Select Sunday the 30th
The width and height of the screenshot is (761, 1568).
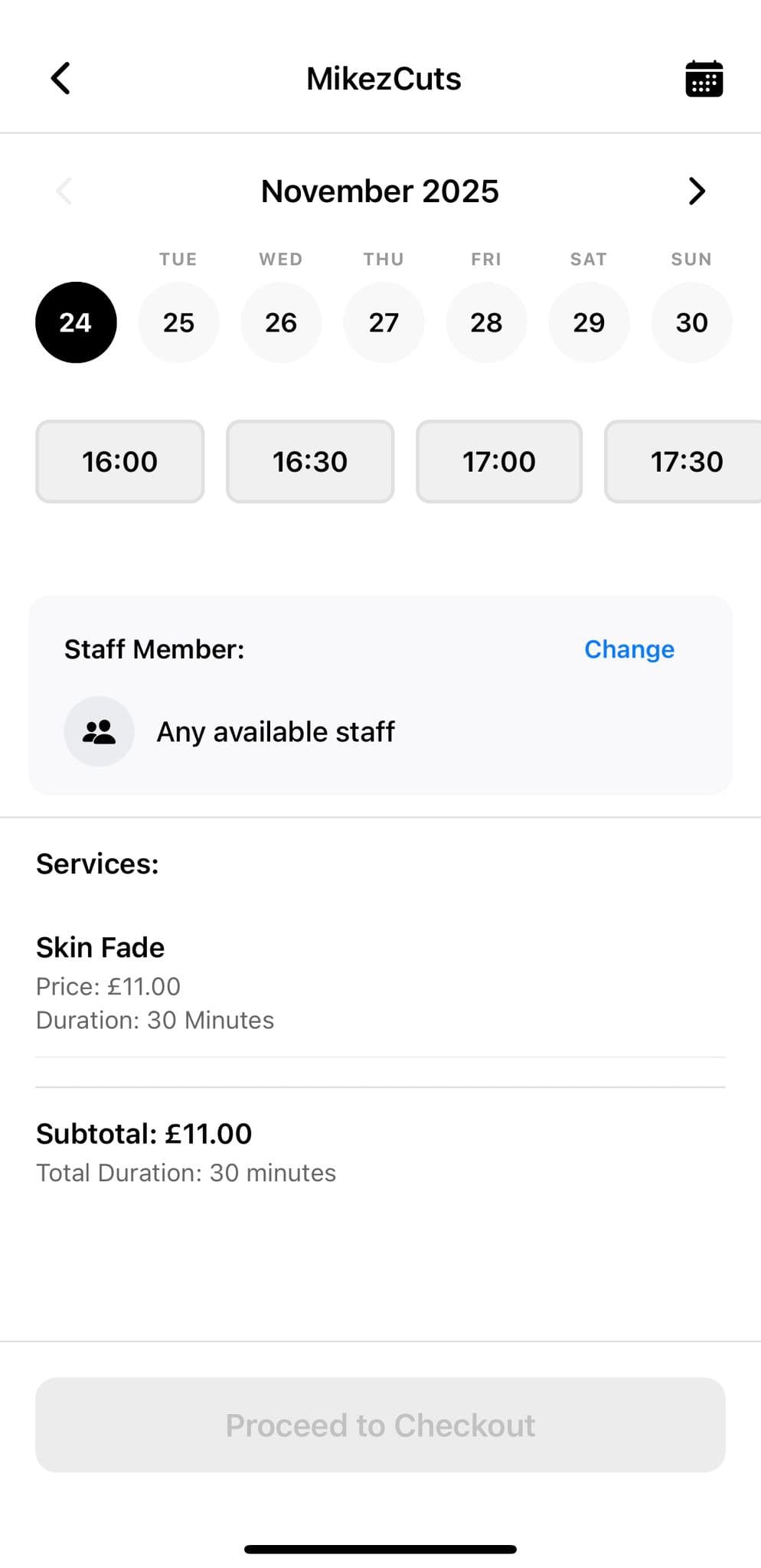(x=691, y=322)
